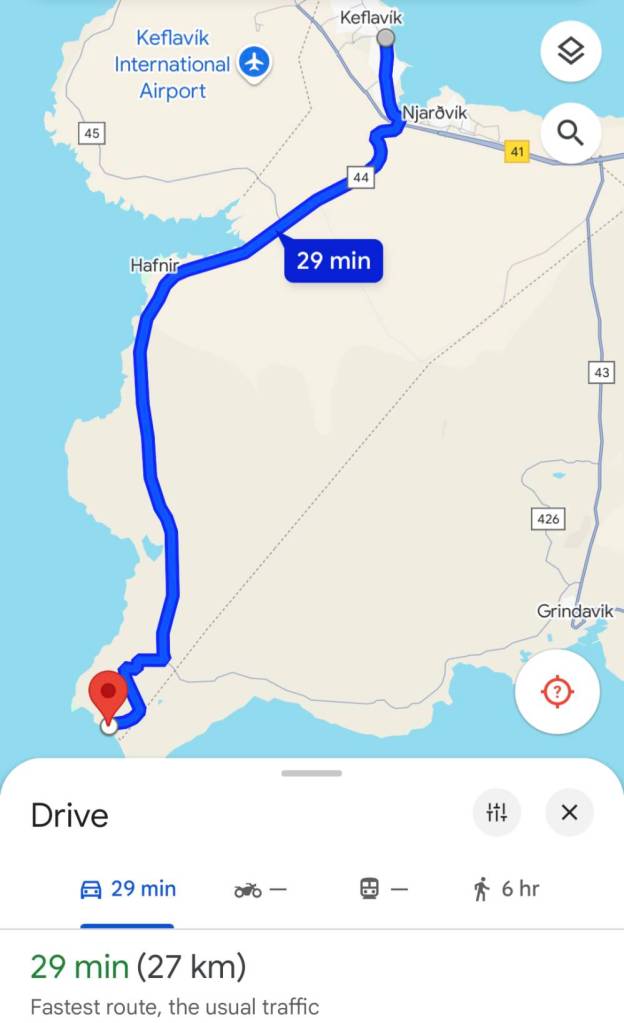Re-center map on my location

[x=557, y=692]
